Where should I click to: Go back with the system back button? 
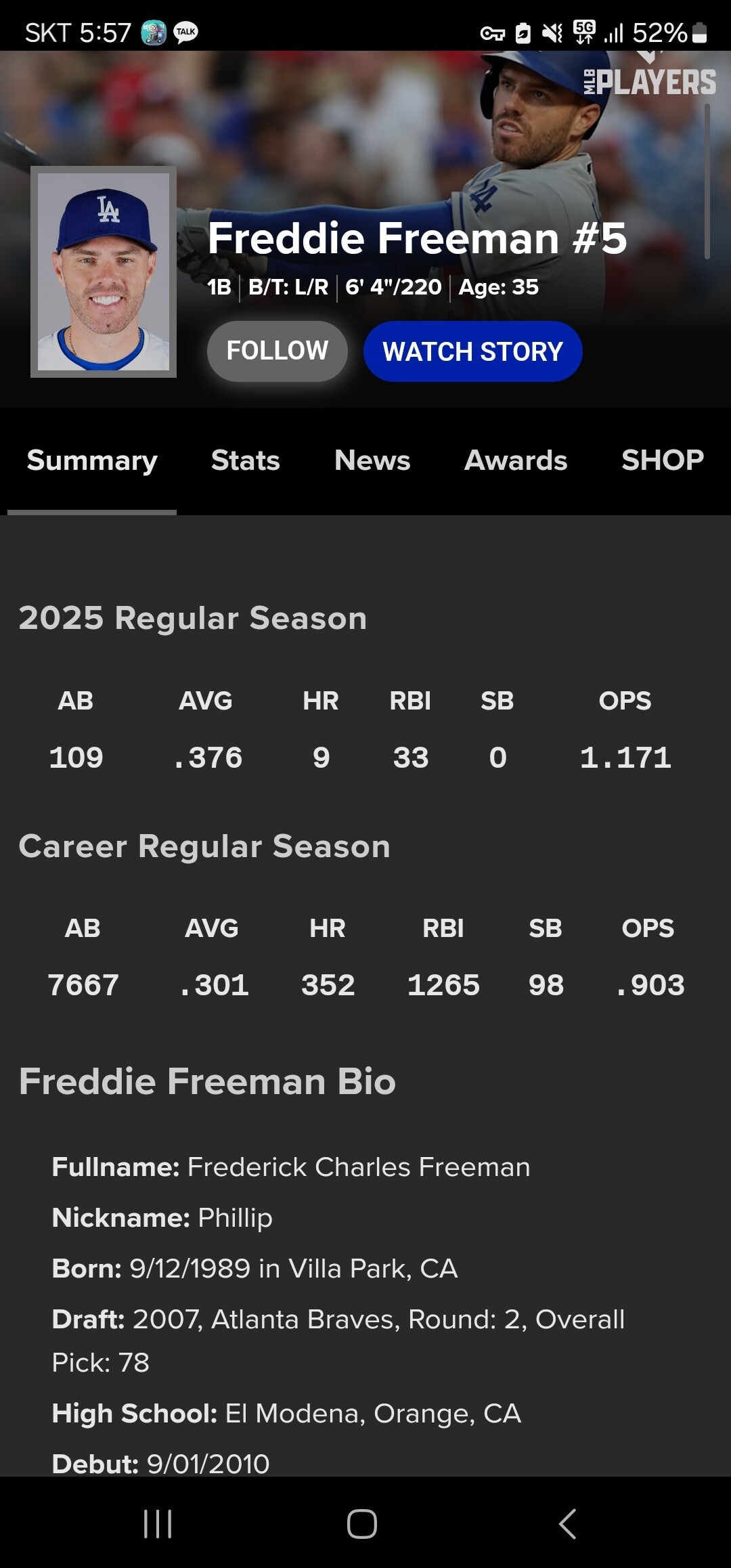tap(567, 1524)
